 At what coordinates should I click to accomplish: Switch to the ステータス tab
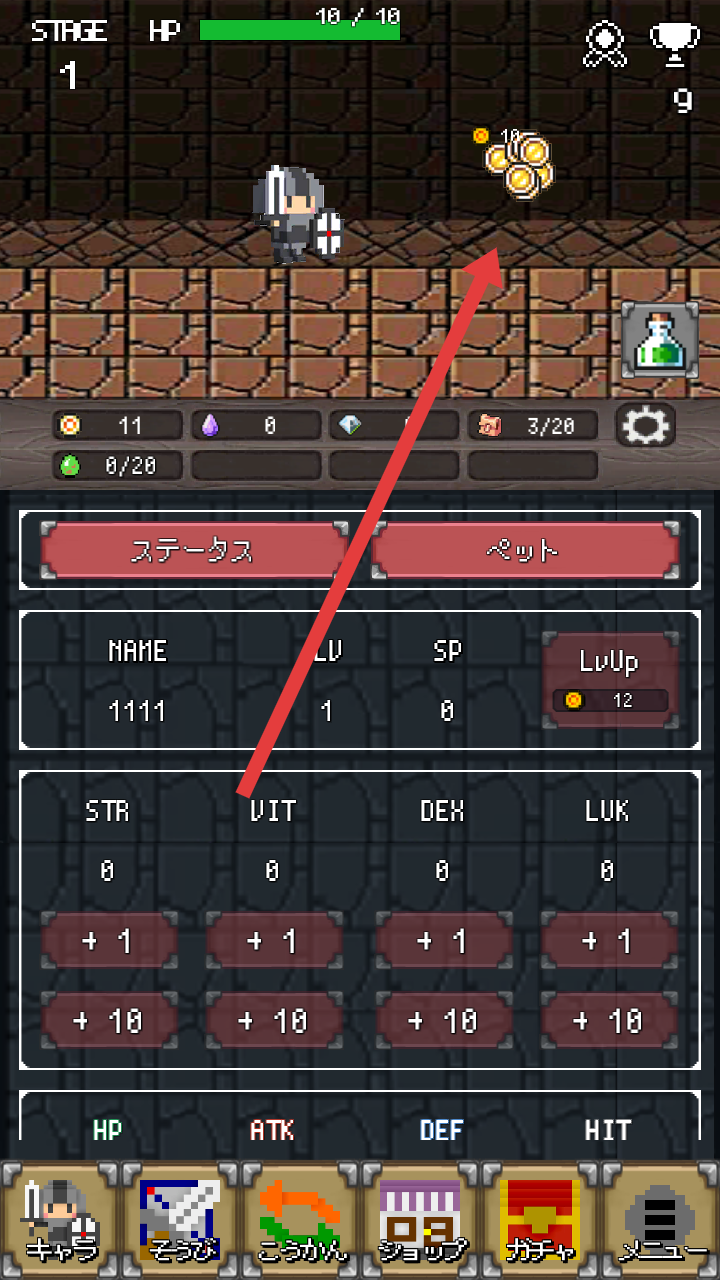(193, 550)
